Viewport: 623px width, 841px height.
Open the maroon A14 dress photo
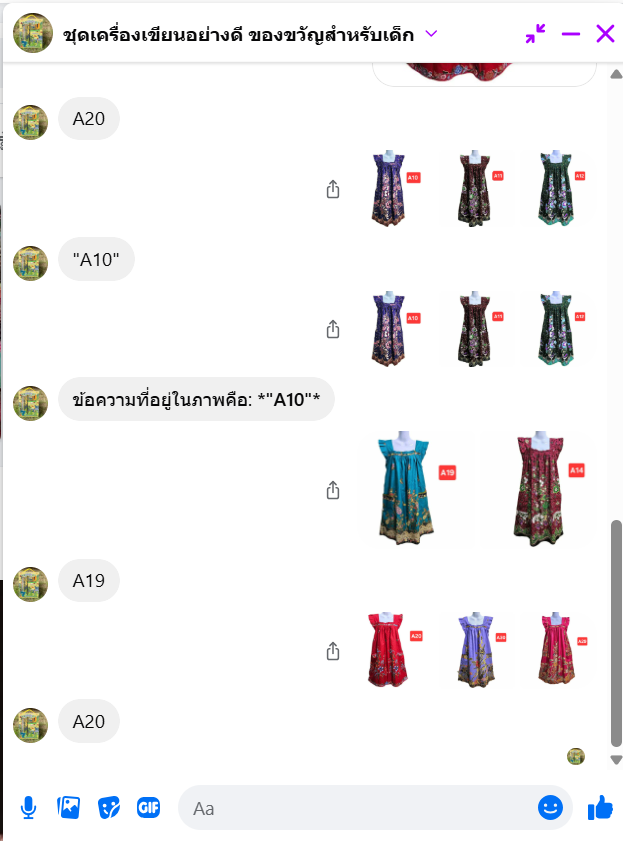point(541,489)
